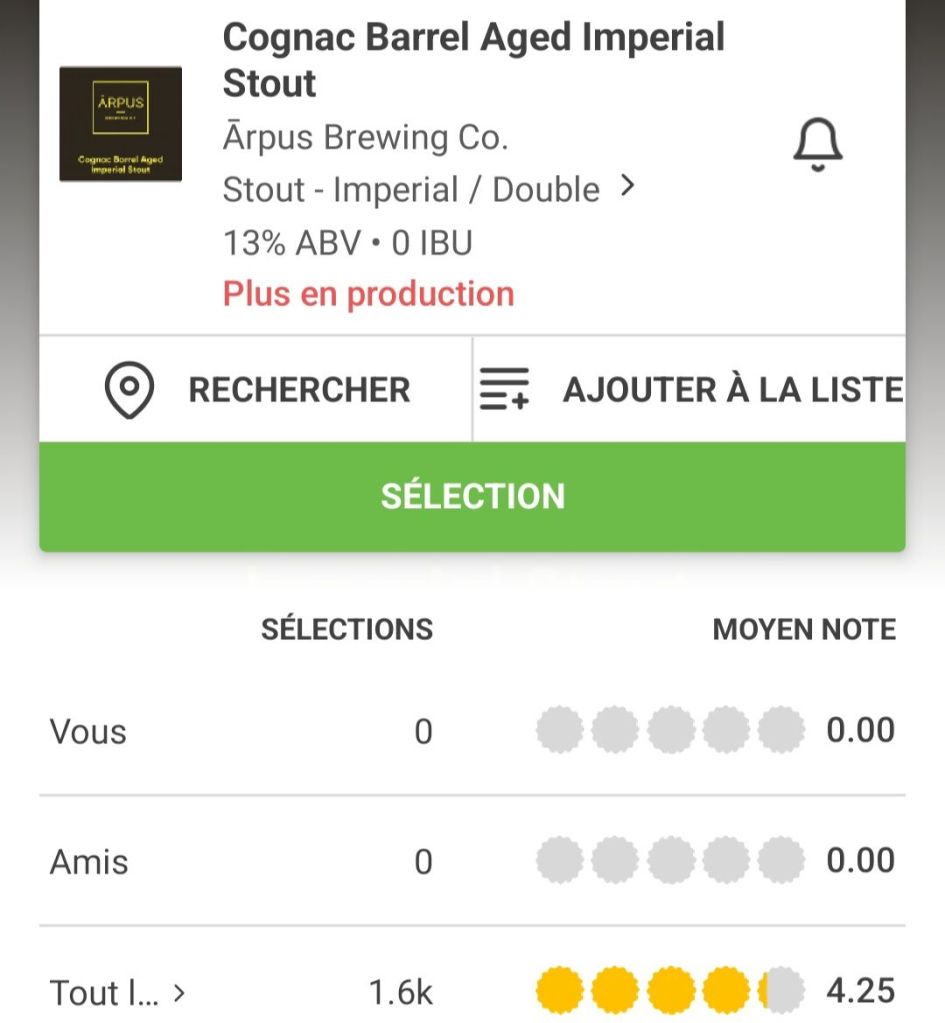This screenshot has height=1023, width=945.
Task: Tap the notification bell for this beer
Action: tap(818, 147)
